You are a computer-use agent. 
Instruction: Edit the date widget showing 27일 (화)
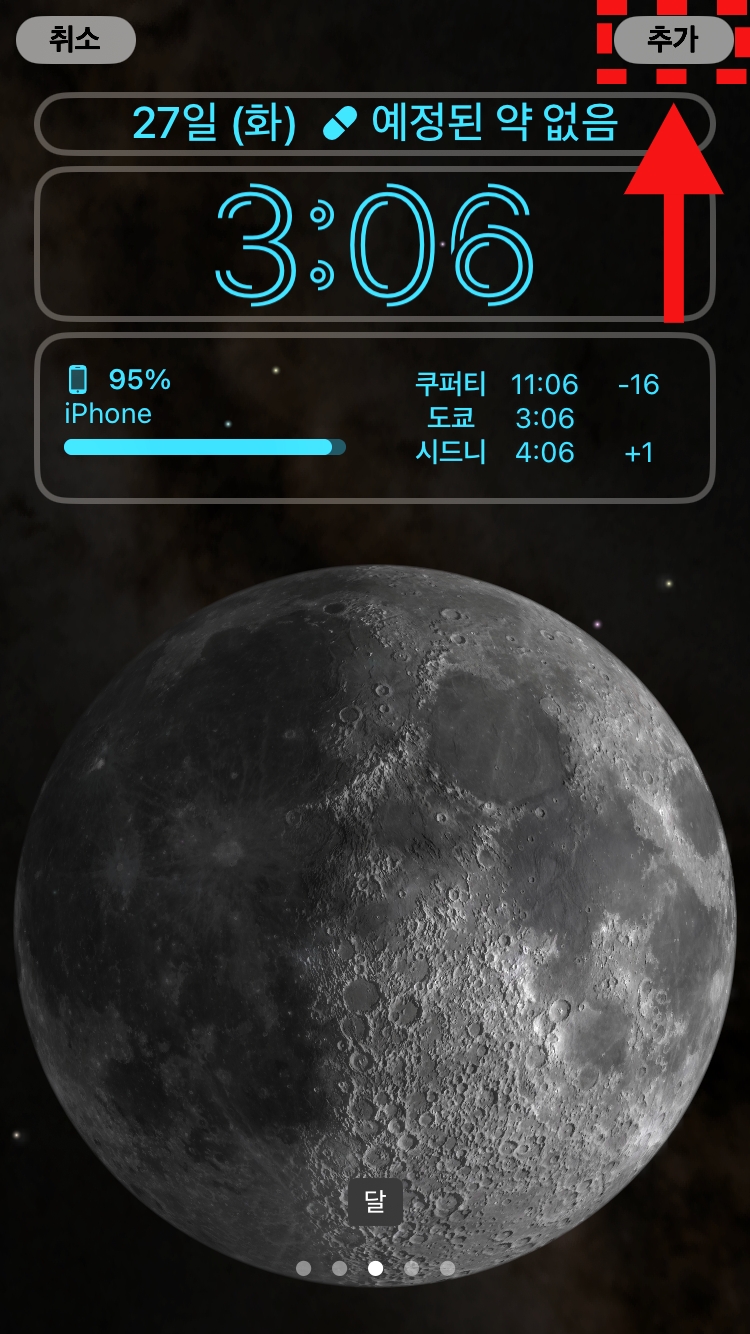(375, 123)
